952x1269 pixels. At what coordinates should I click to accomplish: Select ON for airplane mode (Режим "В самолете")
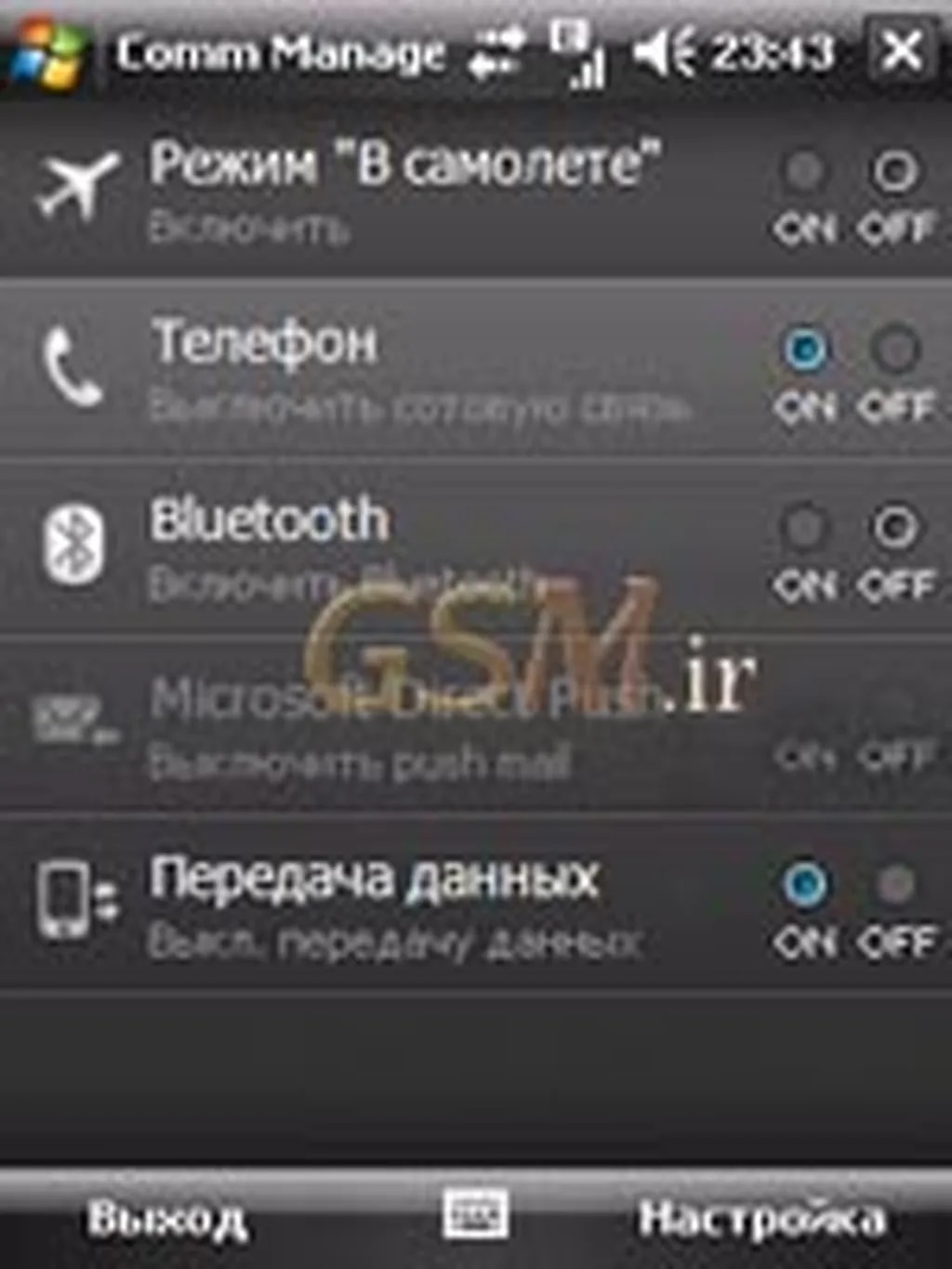(x=804, y=172)
